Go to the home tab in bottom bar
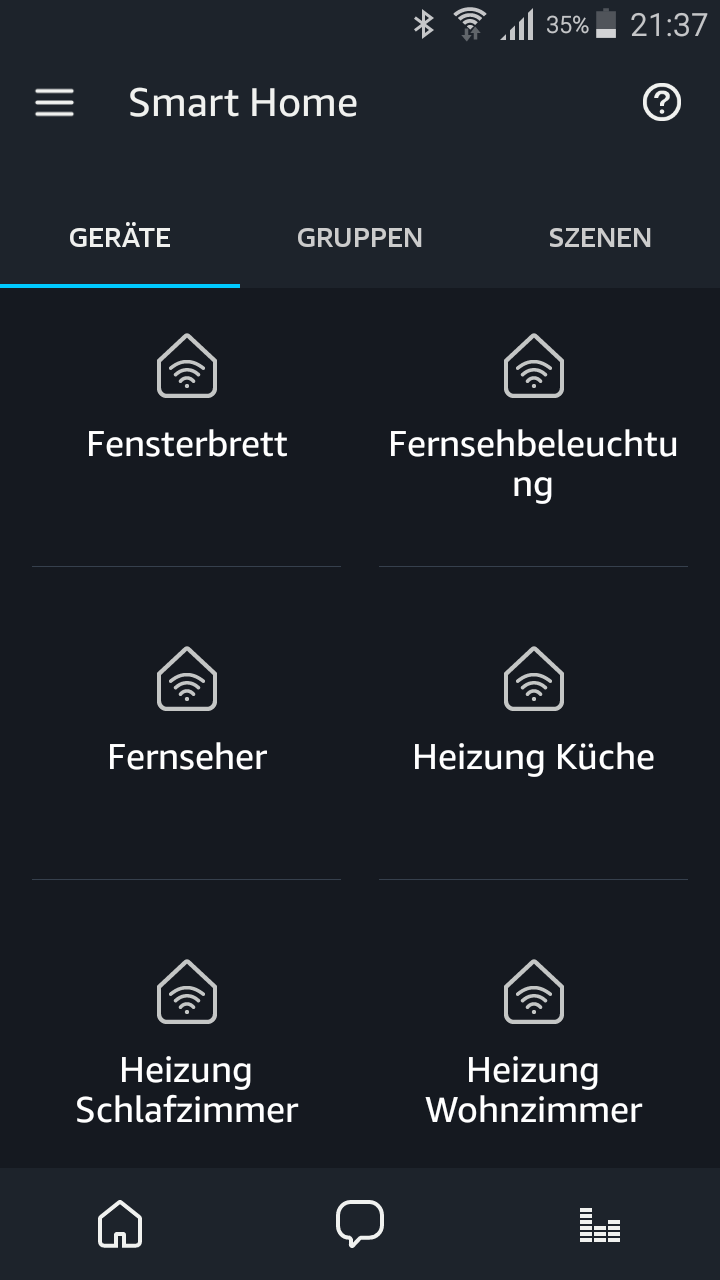The height and width of the screenshot is (1280, 720). (120, 1224)
